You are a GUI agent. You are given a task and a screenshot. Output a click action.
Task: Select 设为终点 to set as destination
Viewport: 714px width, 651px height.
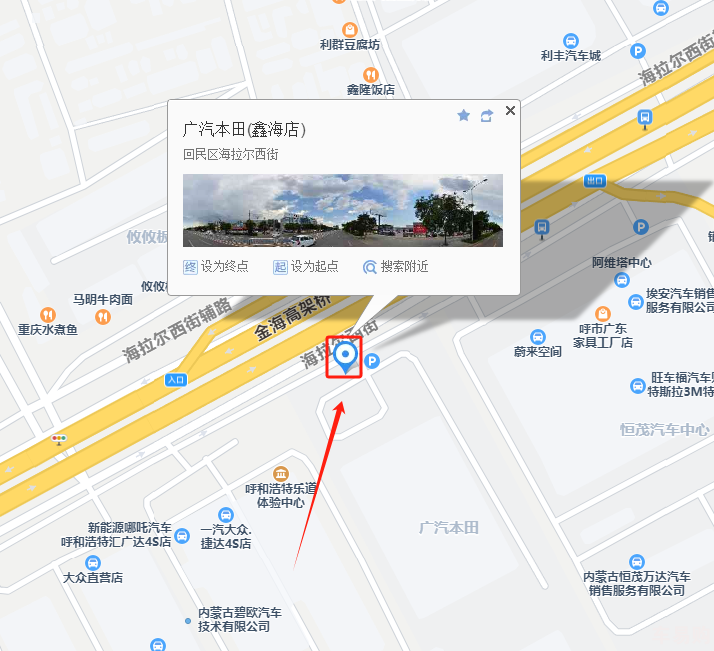208,267
